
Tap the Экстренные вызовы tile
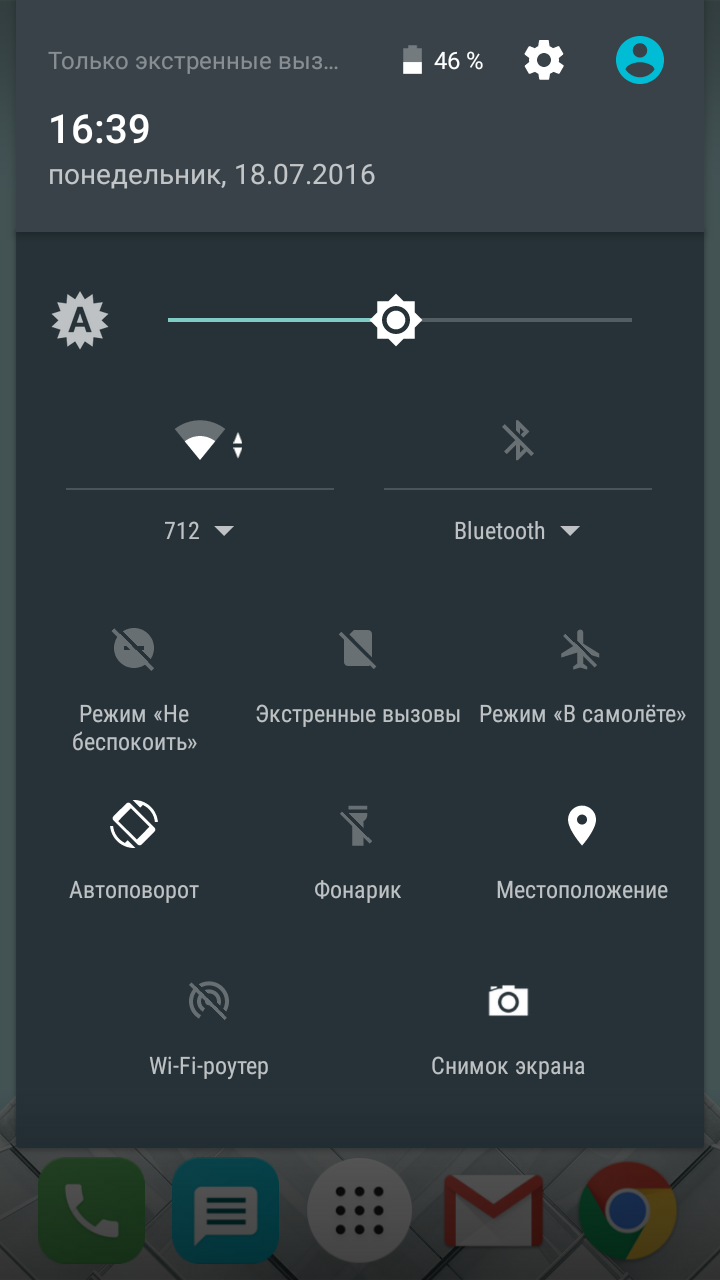point(358,677)
